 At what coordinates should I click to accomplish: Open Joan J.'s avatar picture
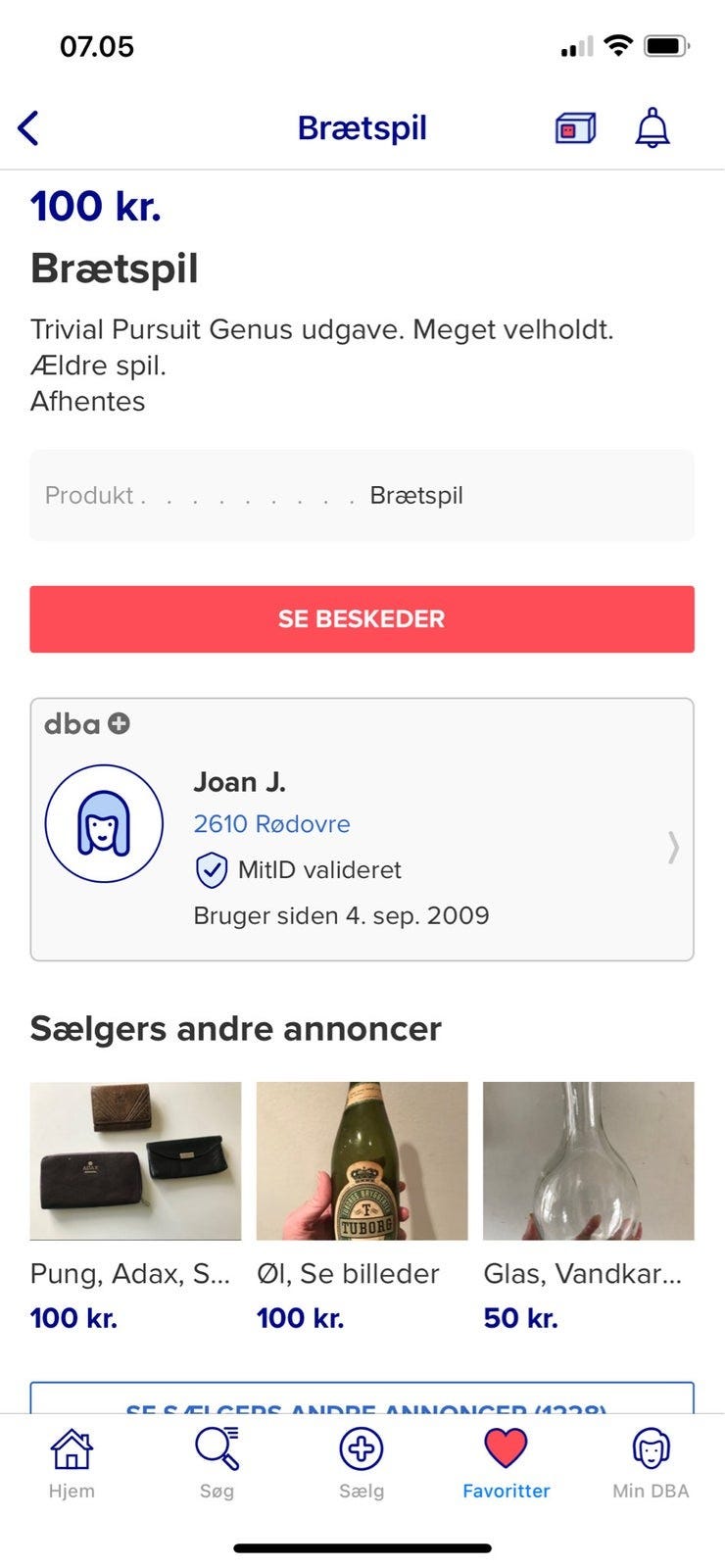pos(104,823)
